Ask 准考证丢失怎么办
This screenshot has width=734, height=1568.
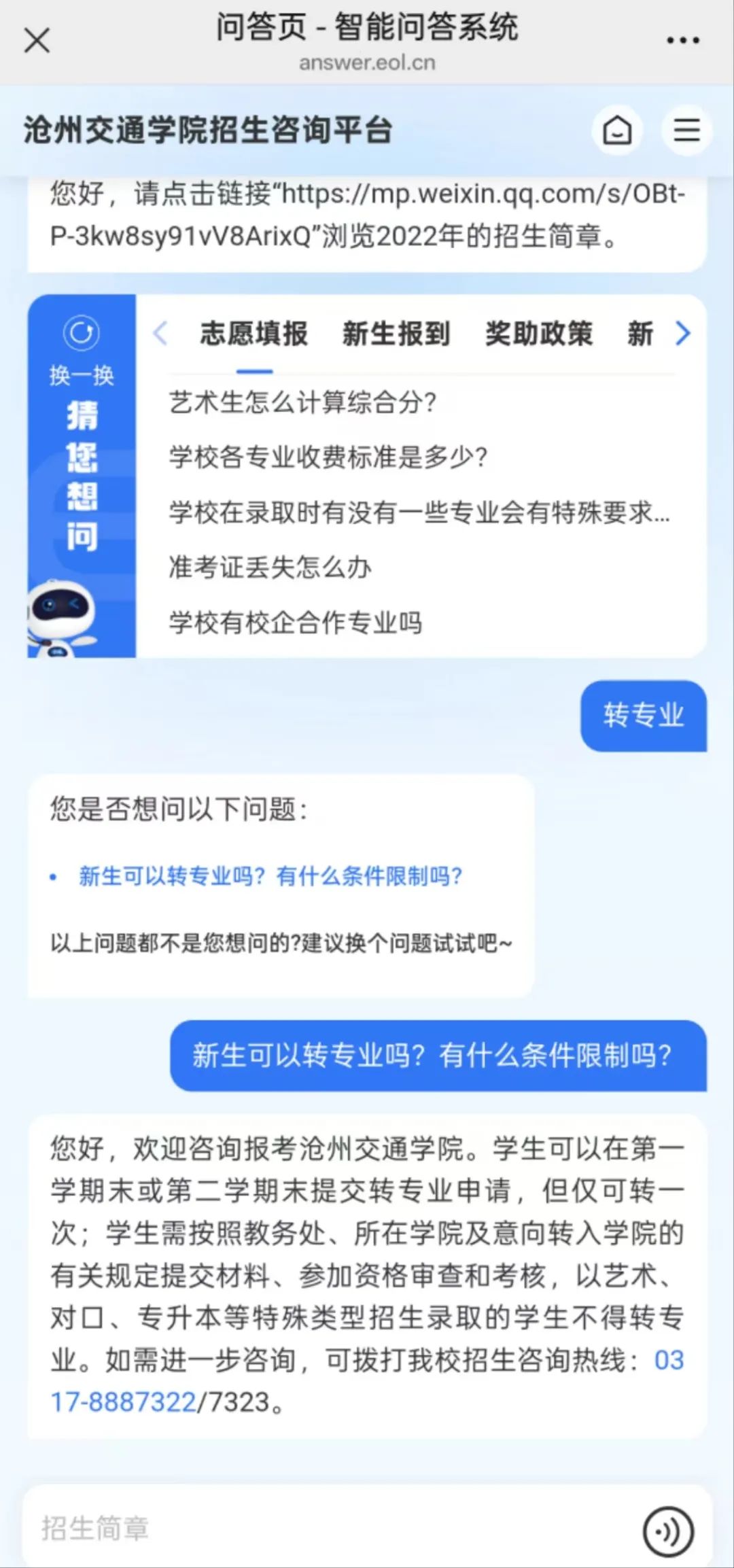(270, 567)
